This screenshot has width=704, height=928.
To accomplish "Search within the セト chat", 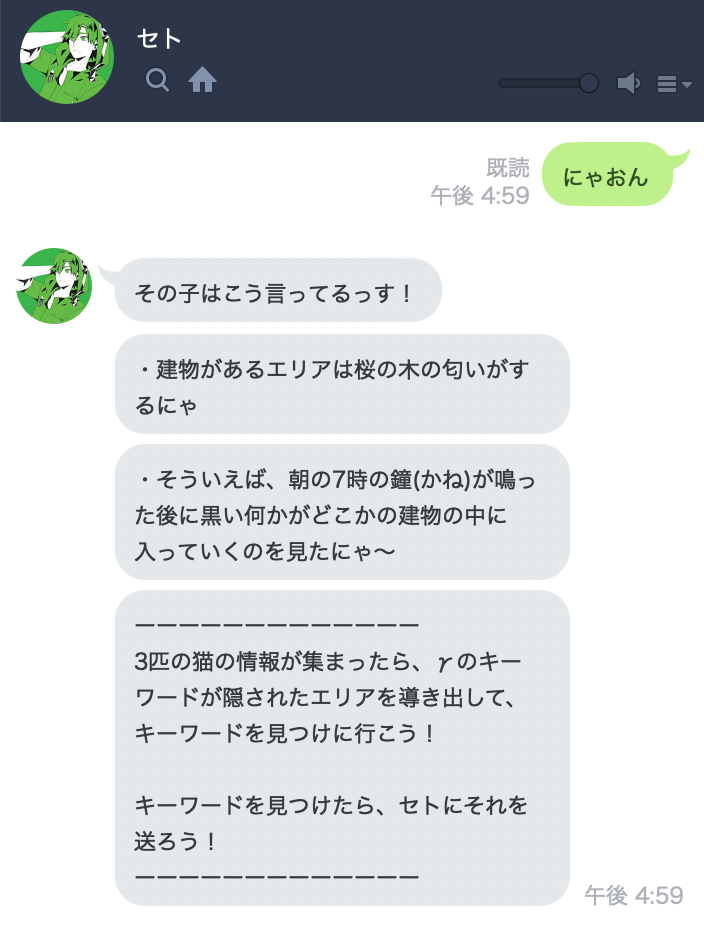I will (157, 80).
